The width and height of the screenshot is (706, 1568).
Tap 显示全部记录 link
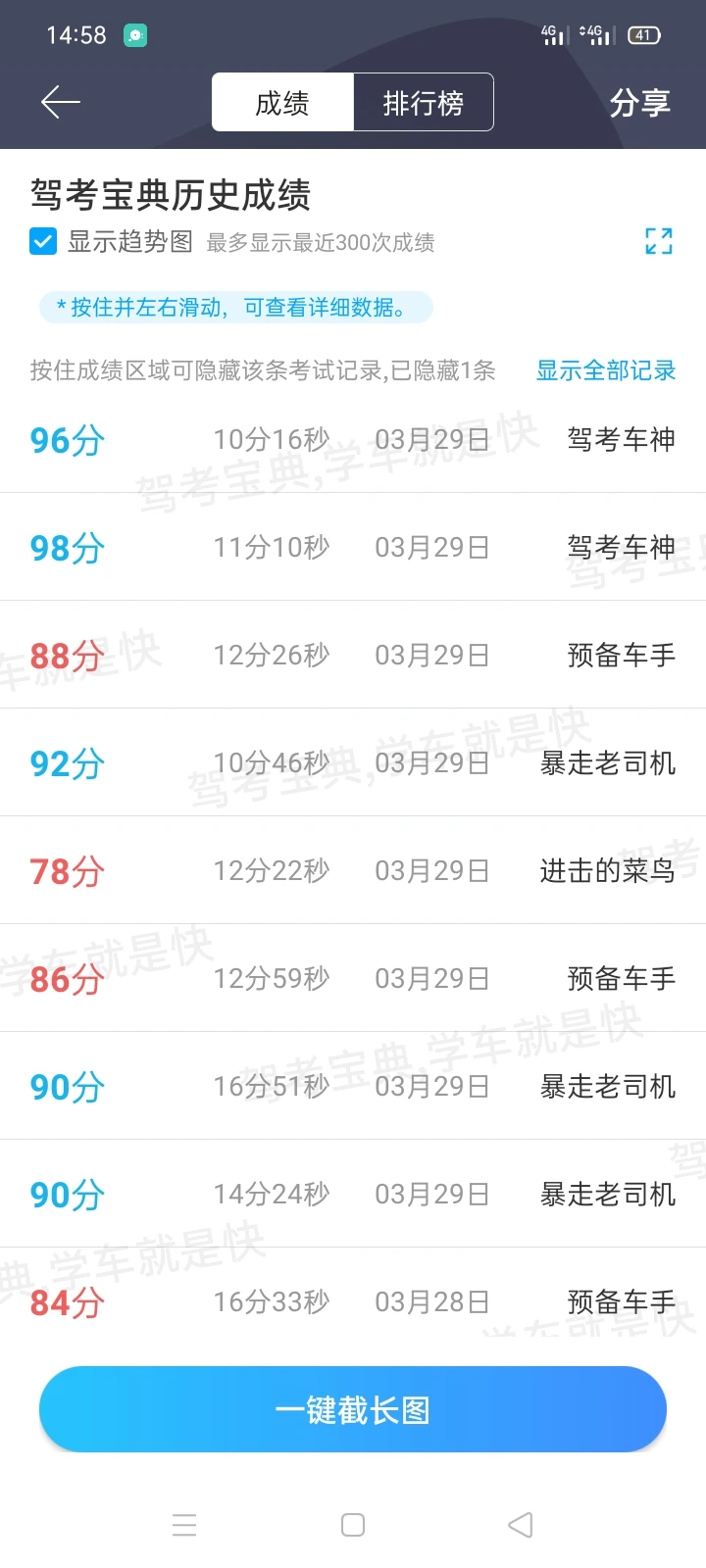pos(605,370)
